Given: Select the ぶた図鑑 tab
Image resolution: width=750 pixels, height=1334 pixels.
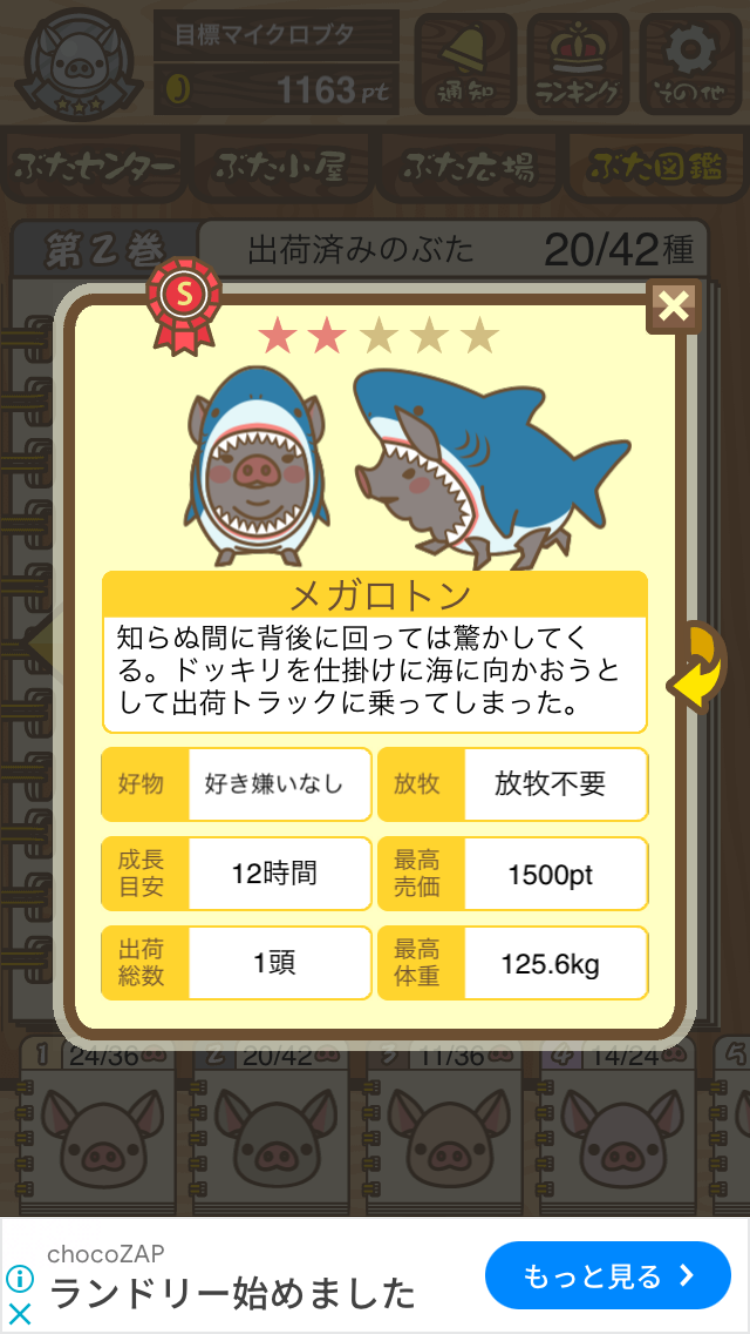Looking at the screenshot, I should [655, 168].
